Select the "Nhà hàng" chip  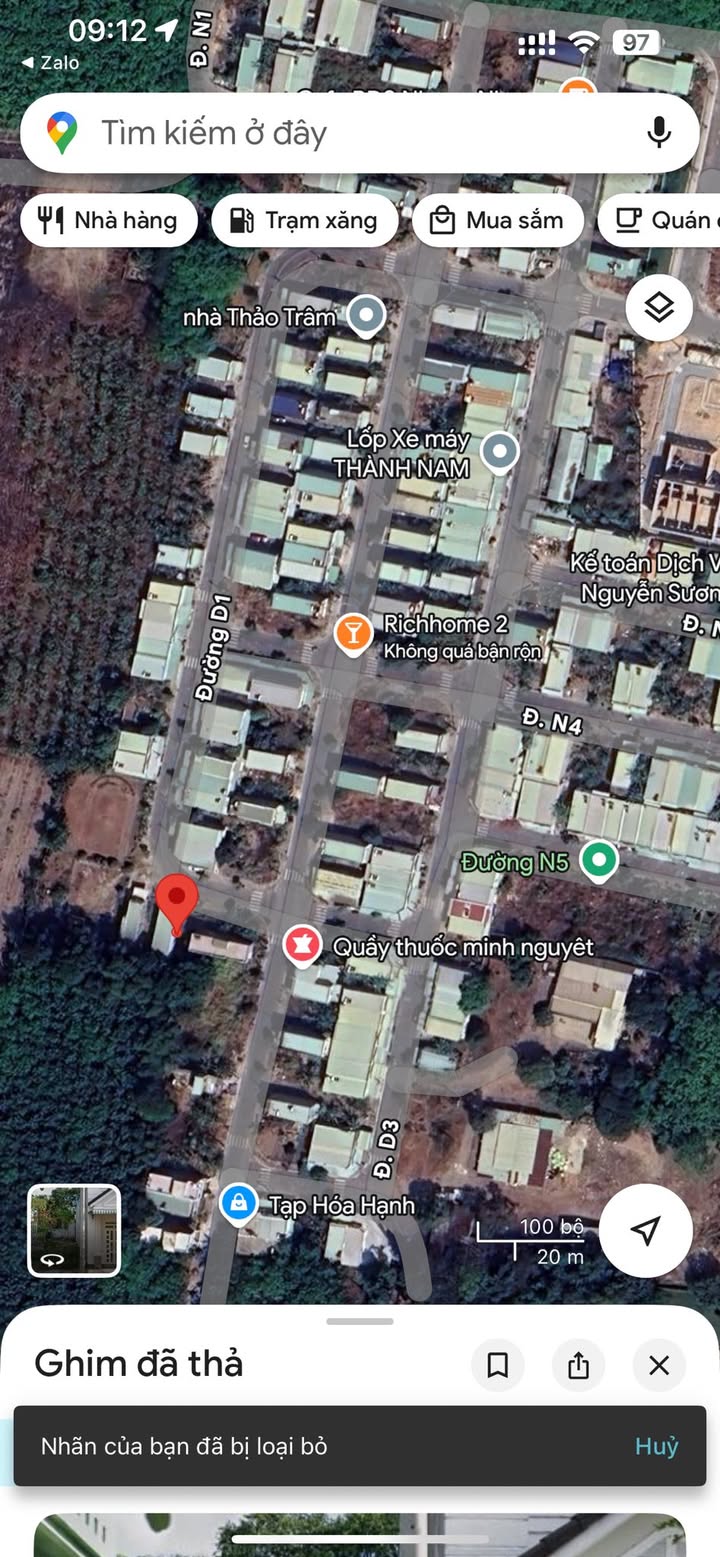(x=109, y=220)
